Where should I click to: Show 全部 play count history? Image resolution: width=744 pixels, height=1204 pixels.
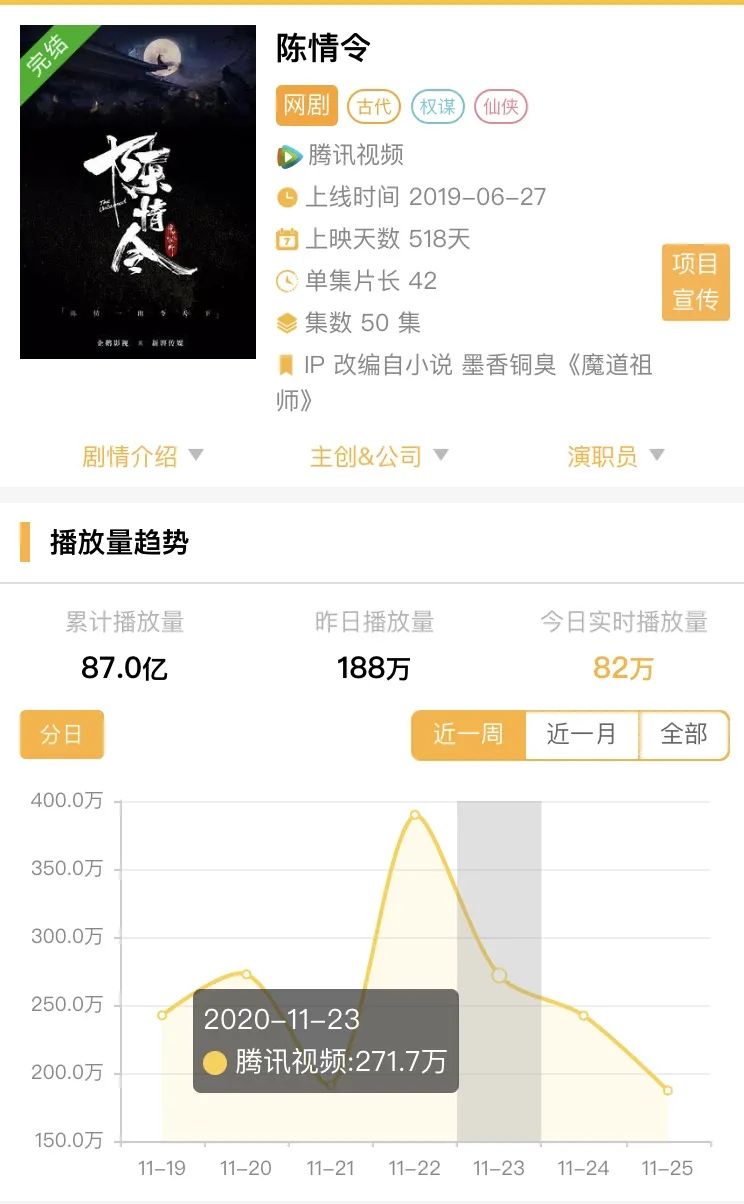[x=684, y=735]
